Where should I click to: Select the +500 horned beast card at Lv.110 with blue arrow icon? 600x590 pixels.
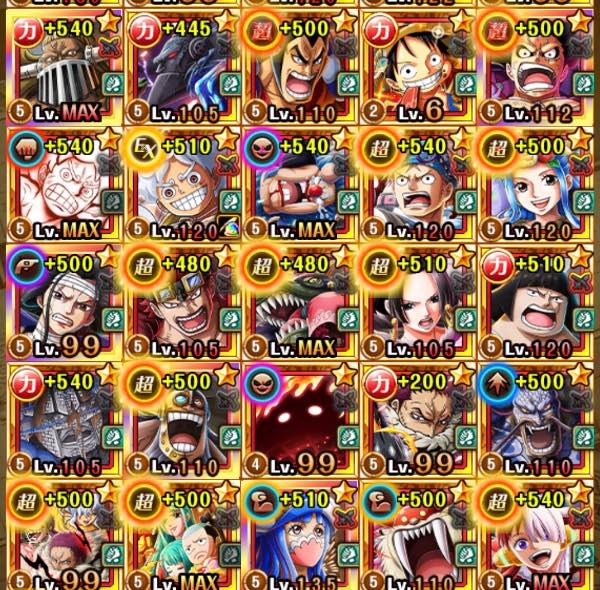(536, 420)
